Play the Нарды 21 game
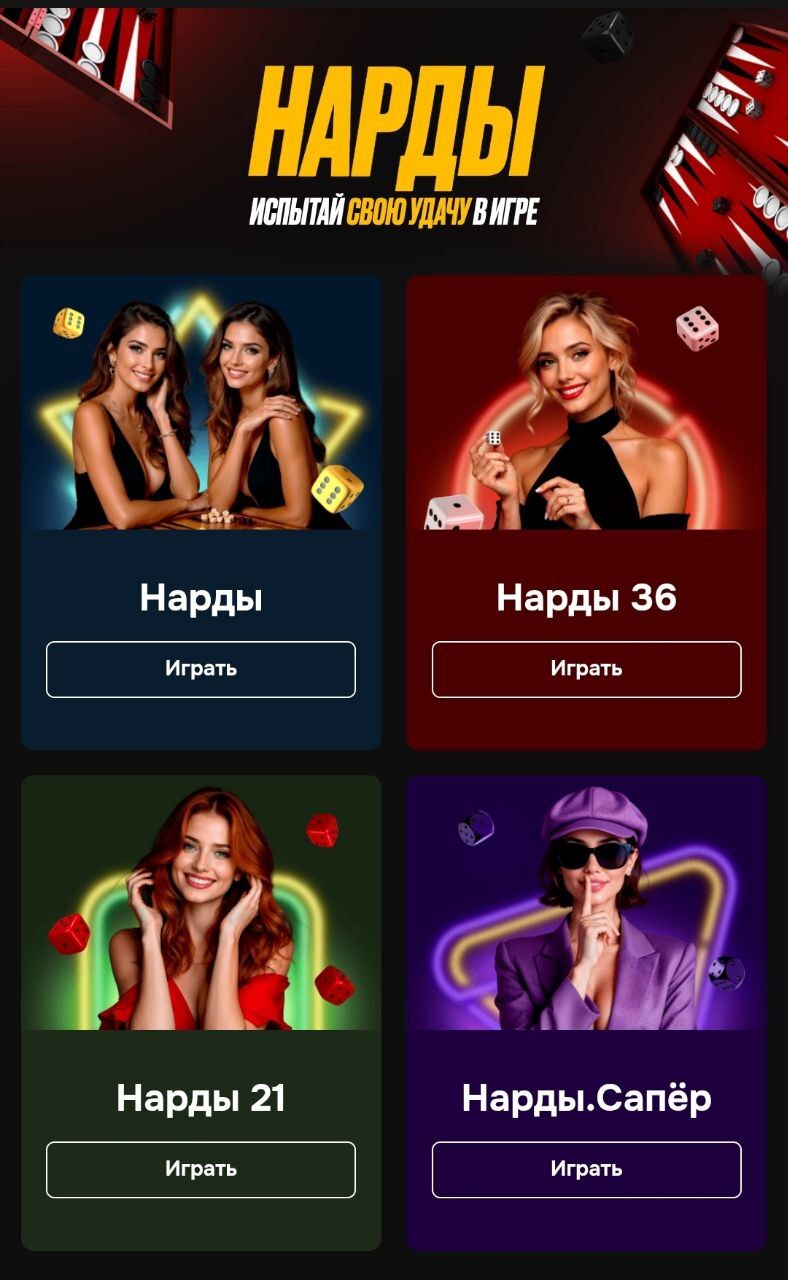This screenshot has height=1280, width=788. (x=200, y=1169)
